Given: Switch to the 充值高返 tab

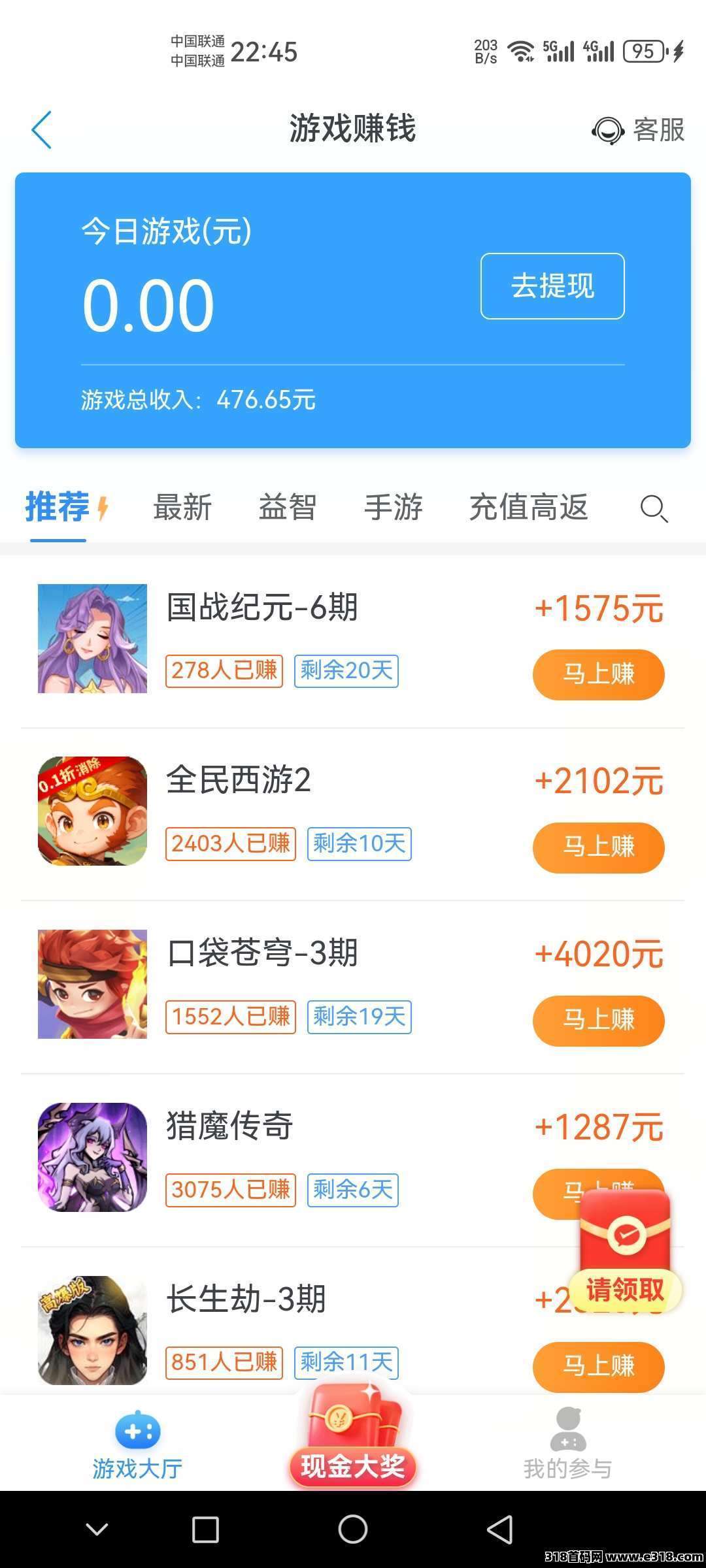Looking at the screenshot, I should point(528,508).
